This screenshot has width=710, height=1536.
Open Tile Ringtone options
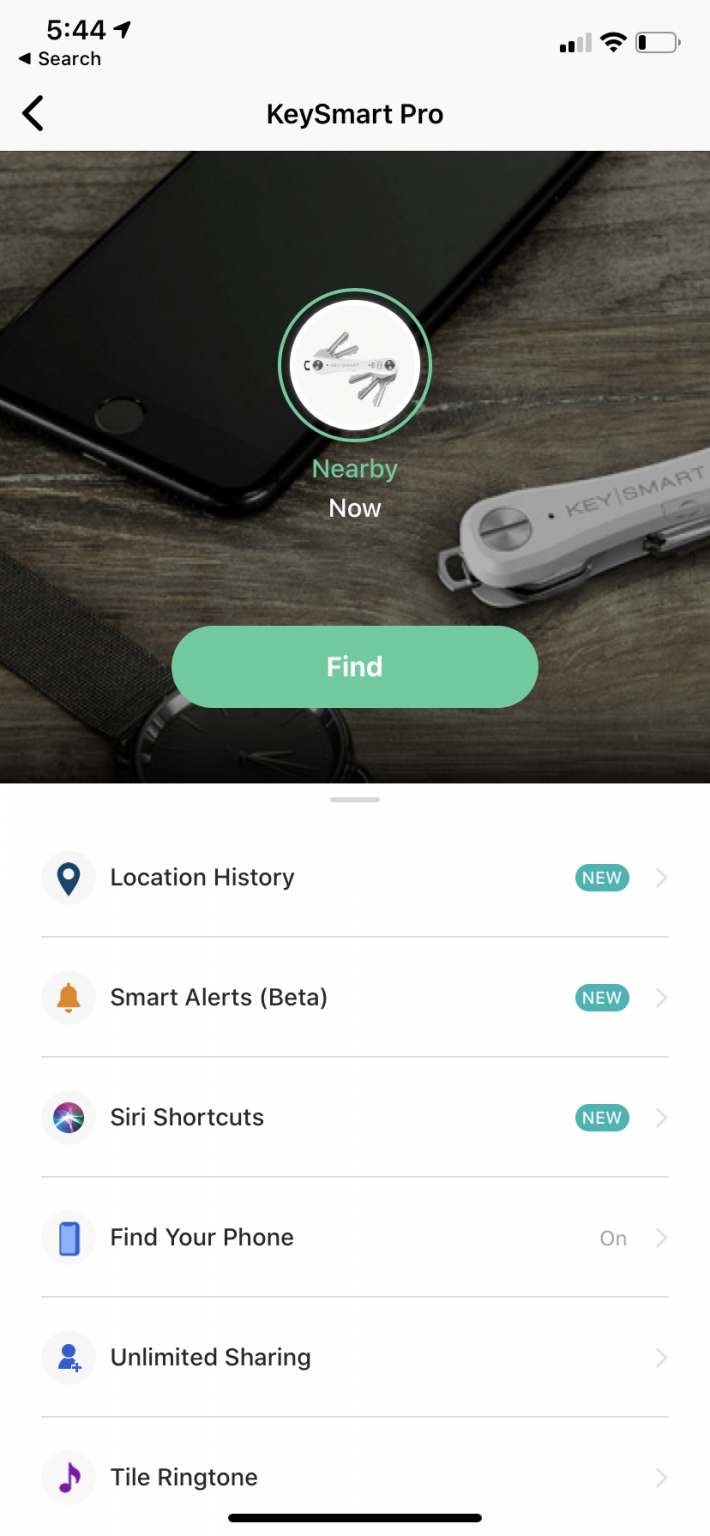tap(355, 1478)
